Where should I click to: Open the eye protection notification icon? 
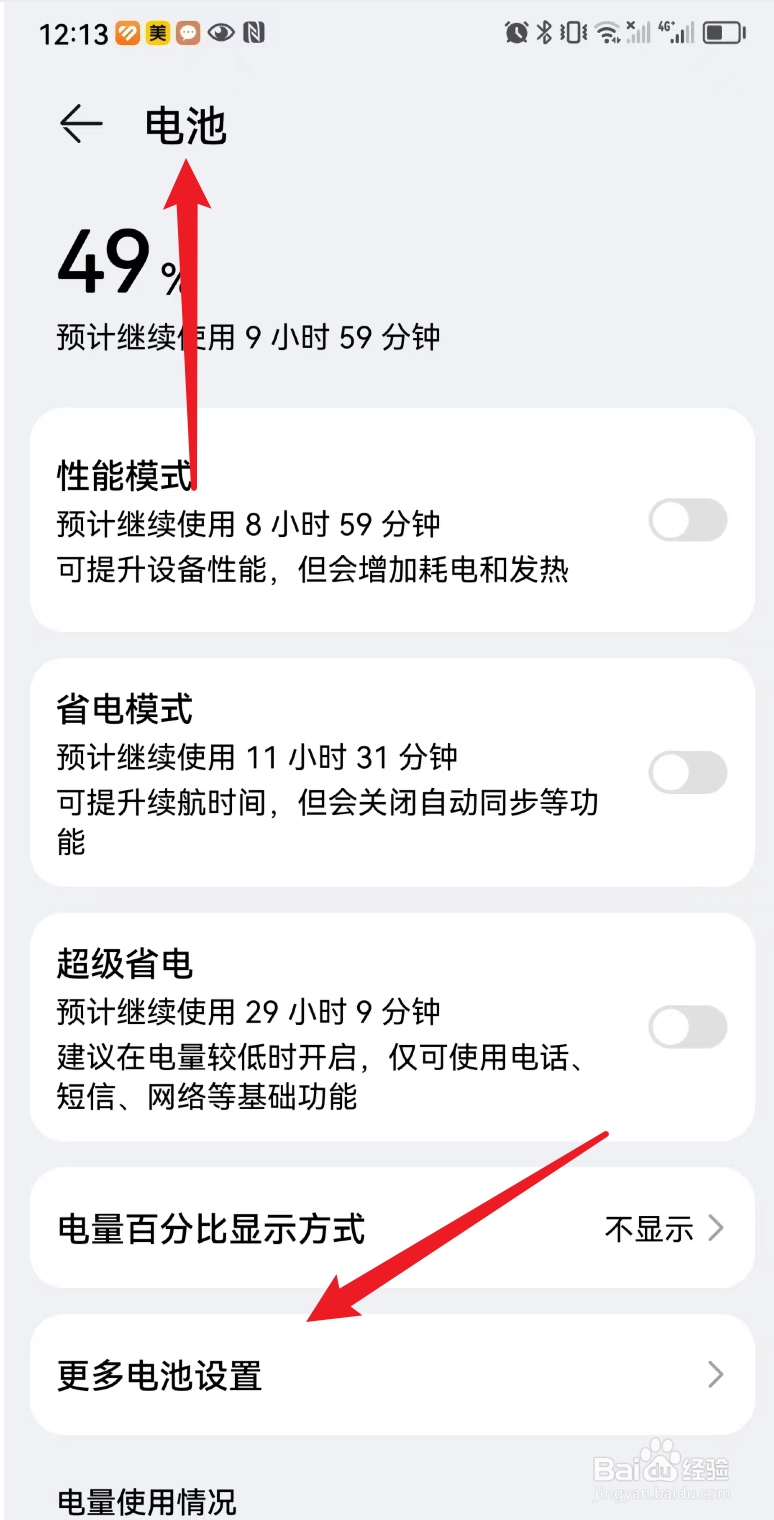[x=221, y=32]
